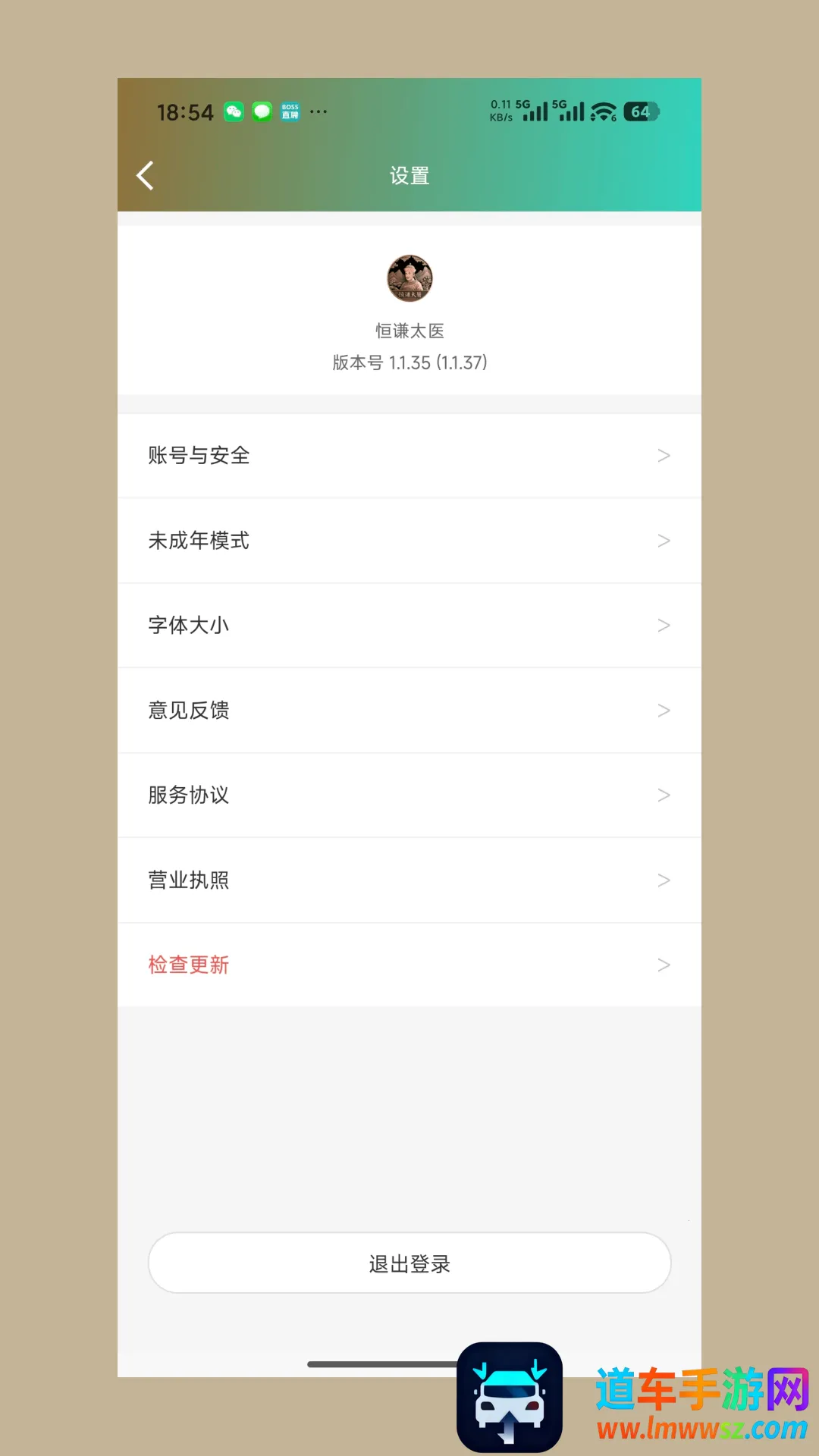Open 账号与安全 settings

(409, 456)
